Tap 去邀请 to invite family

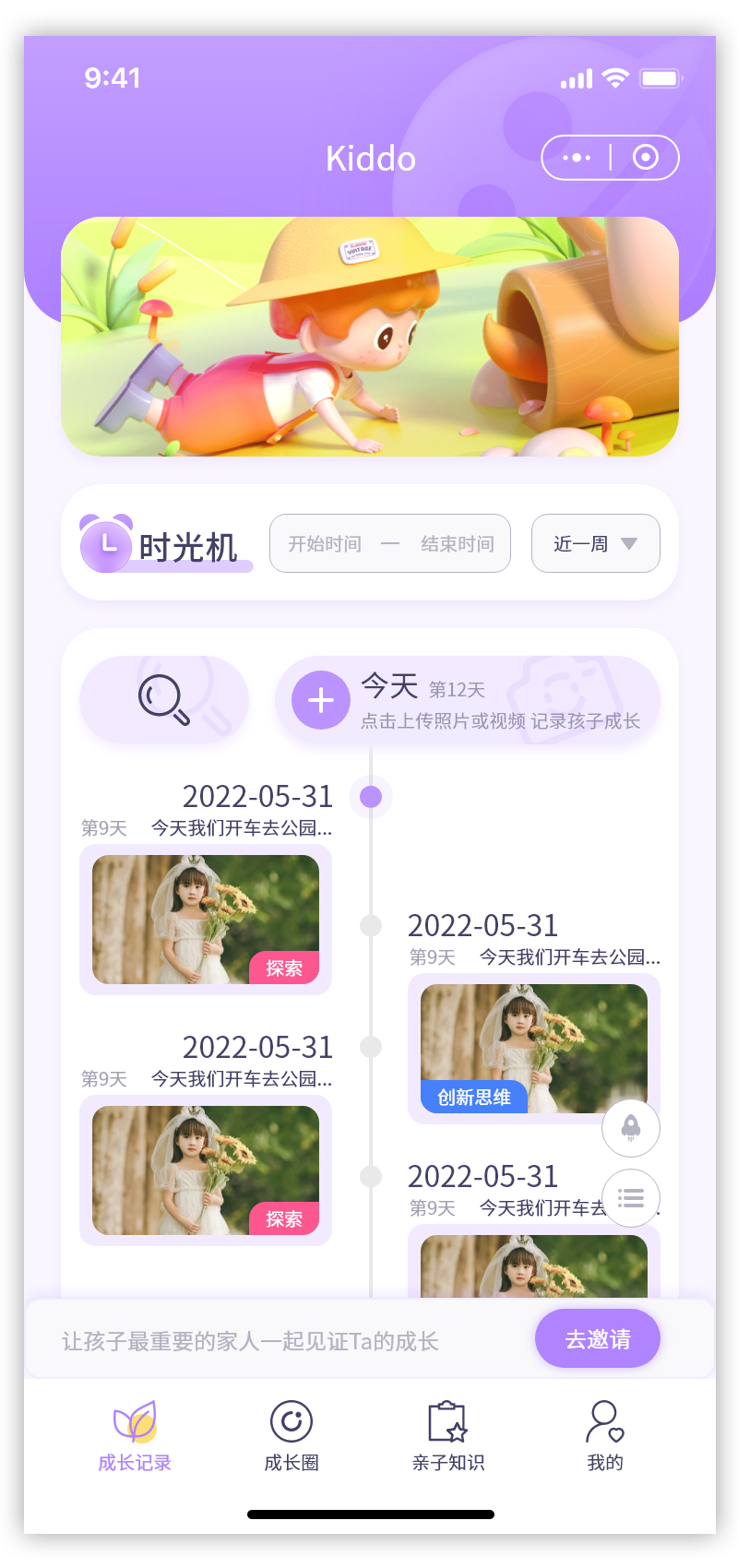tap(597, 1338)
